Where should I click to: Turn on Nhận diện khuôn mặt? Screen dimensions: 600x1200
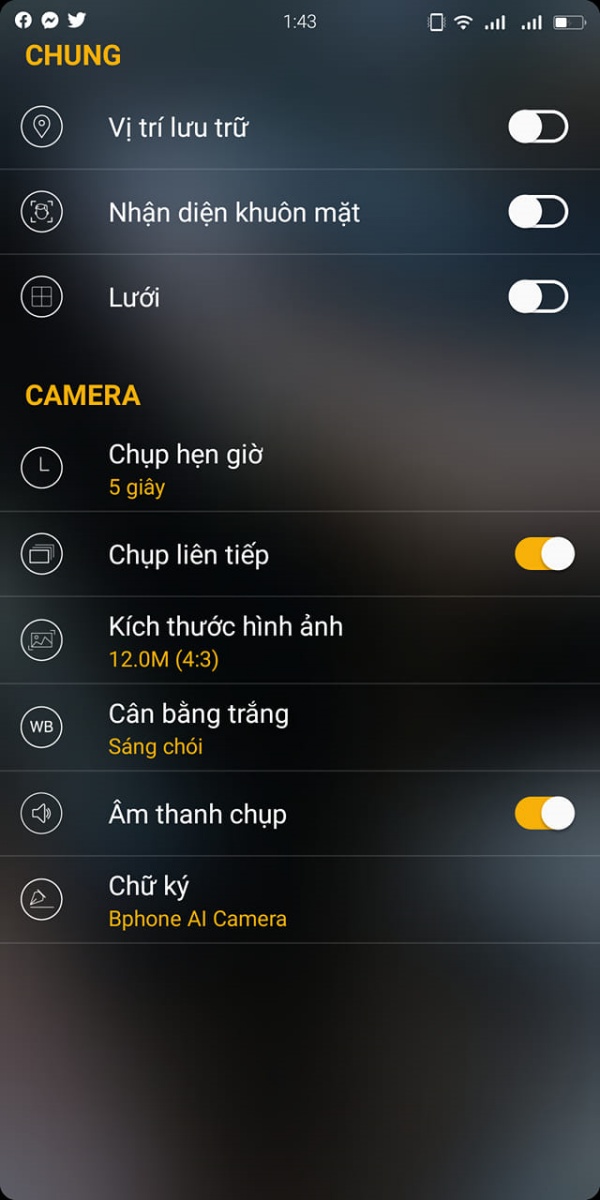point(538,212)
